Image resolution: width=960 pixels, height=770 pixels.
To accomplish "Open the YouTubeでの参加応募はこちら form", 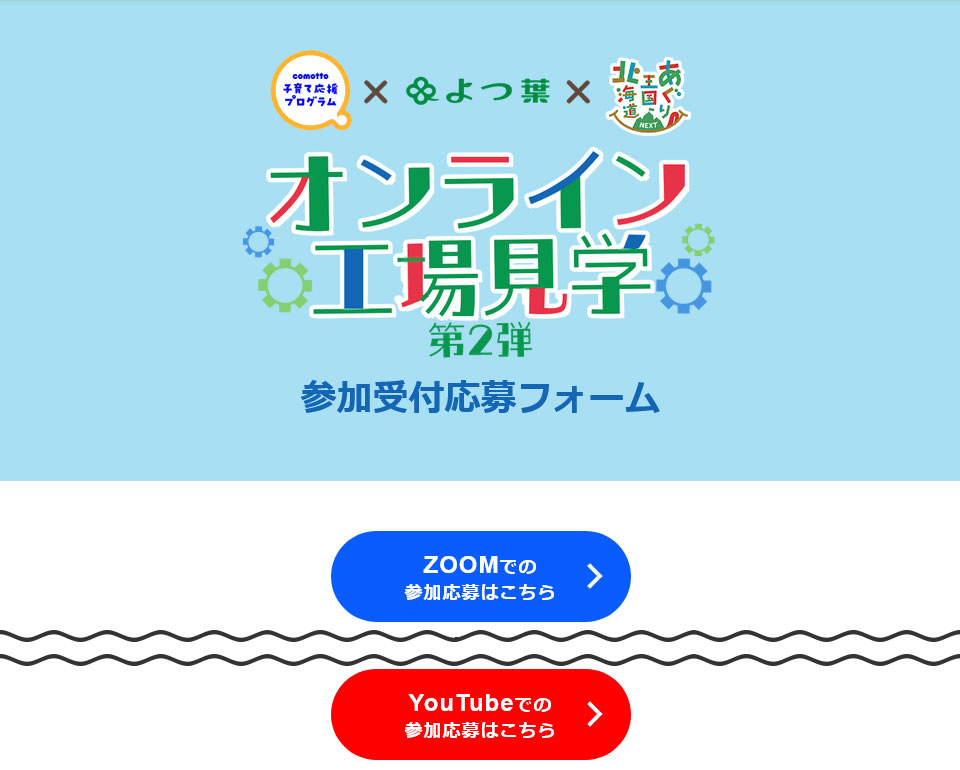I will 480,714.
